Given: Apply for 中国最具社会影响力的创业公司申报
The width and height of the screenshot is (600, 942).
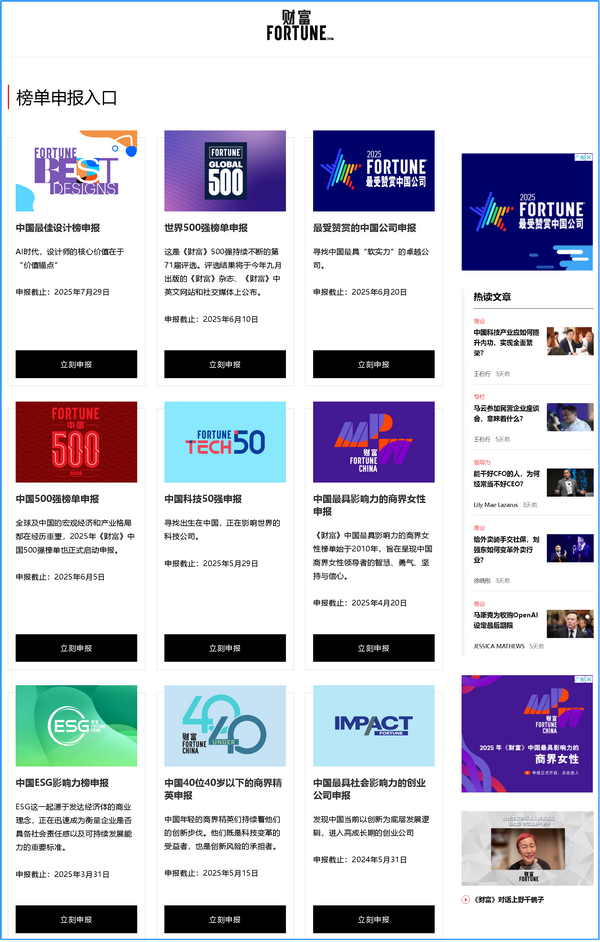Looking at the screenshot, I should tap(374, 919).
